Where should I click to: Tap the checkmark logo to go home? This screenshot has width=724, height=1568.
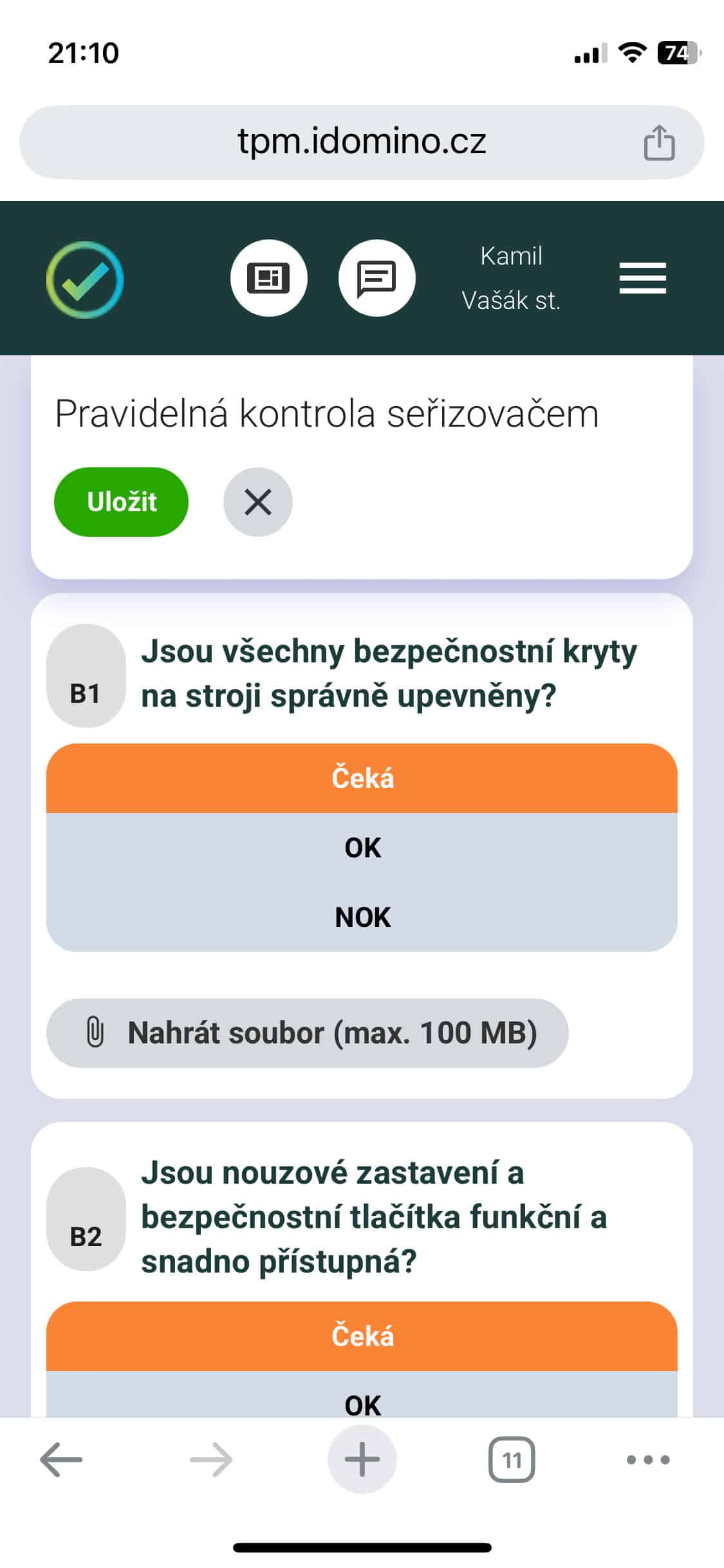coord(85,279)
